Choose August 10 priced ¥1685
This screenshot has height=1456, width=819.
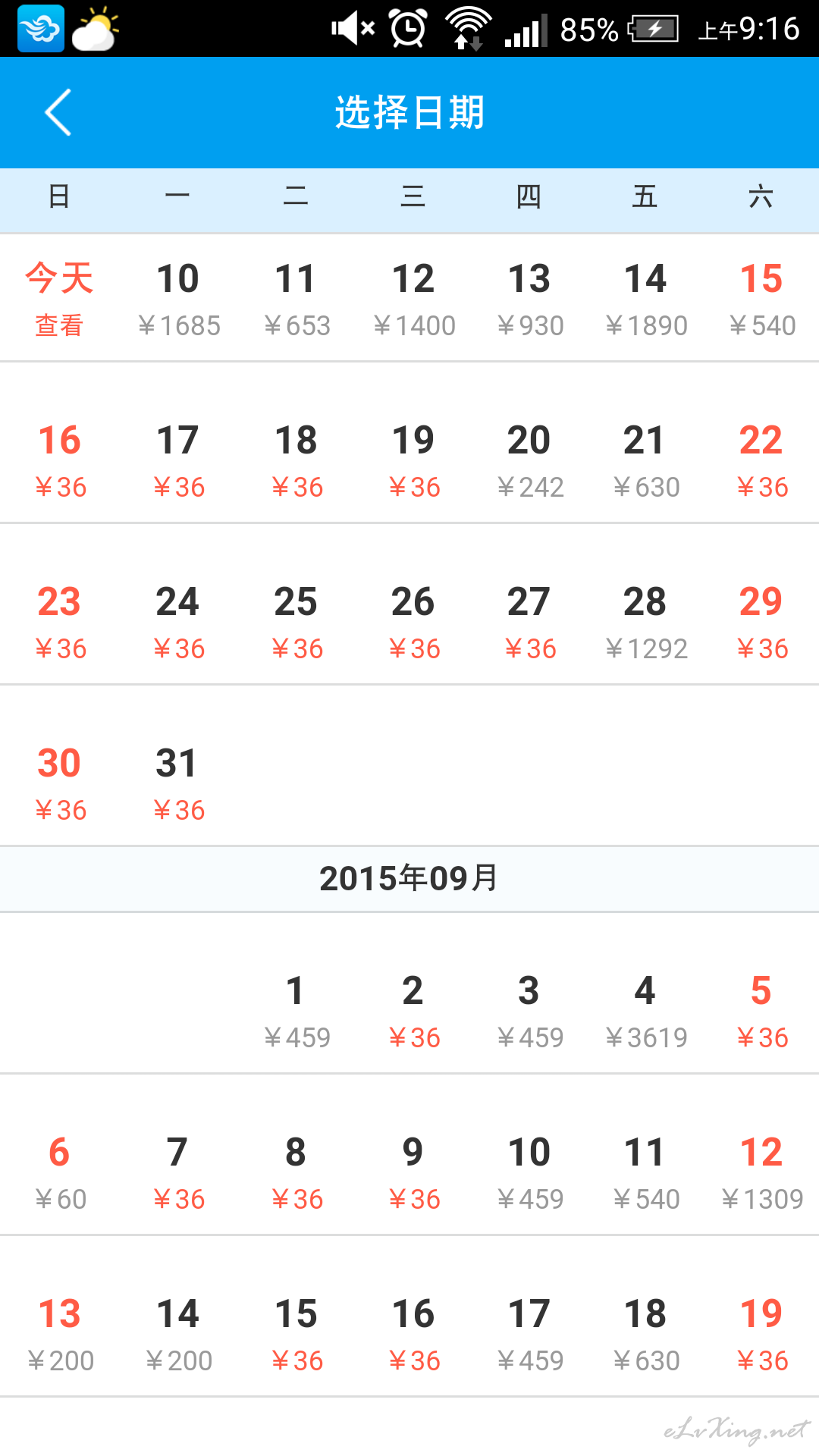click(x=178, y=298)
